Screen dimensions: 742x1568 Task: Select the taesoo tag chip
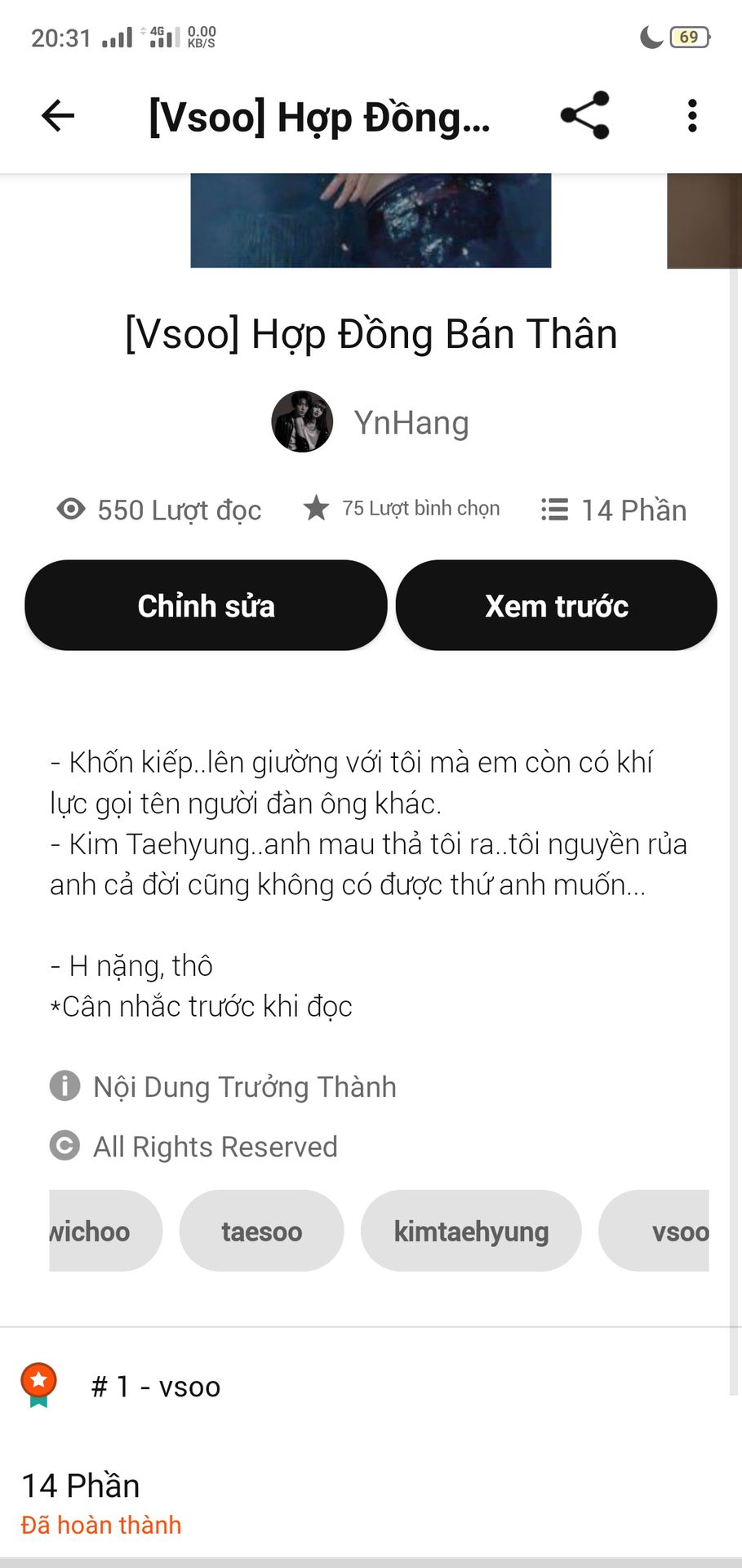(261, 1231)
